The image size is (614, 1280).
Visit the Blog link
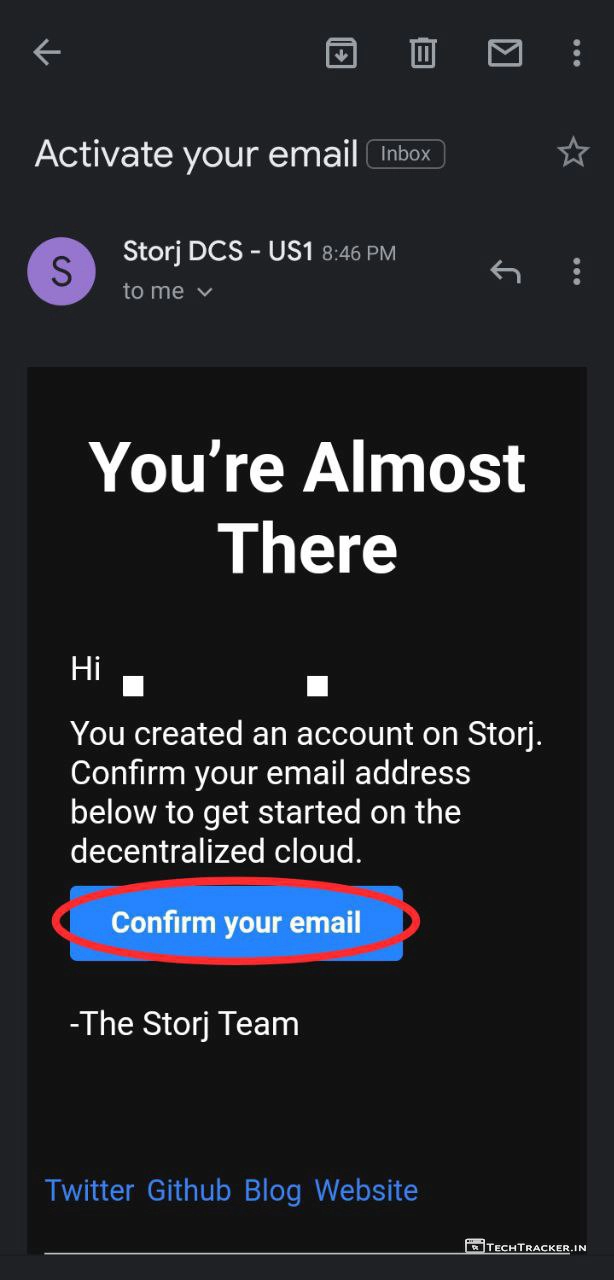(272, 1190)
